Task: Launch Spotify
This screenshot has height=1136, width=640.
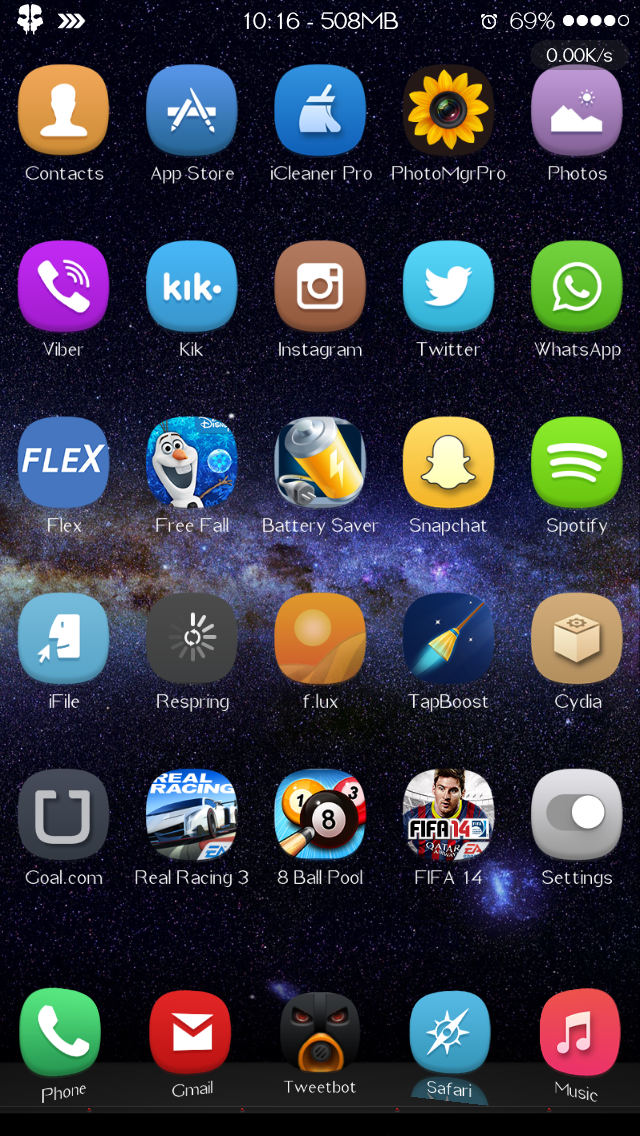Action: pyautogui.click(x=577, y=462)
